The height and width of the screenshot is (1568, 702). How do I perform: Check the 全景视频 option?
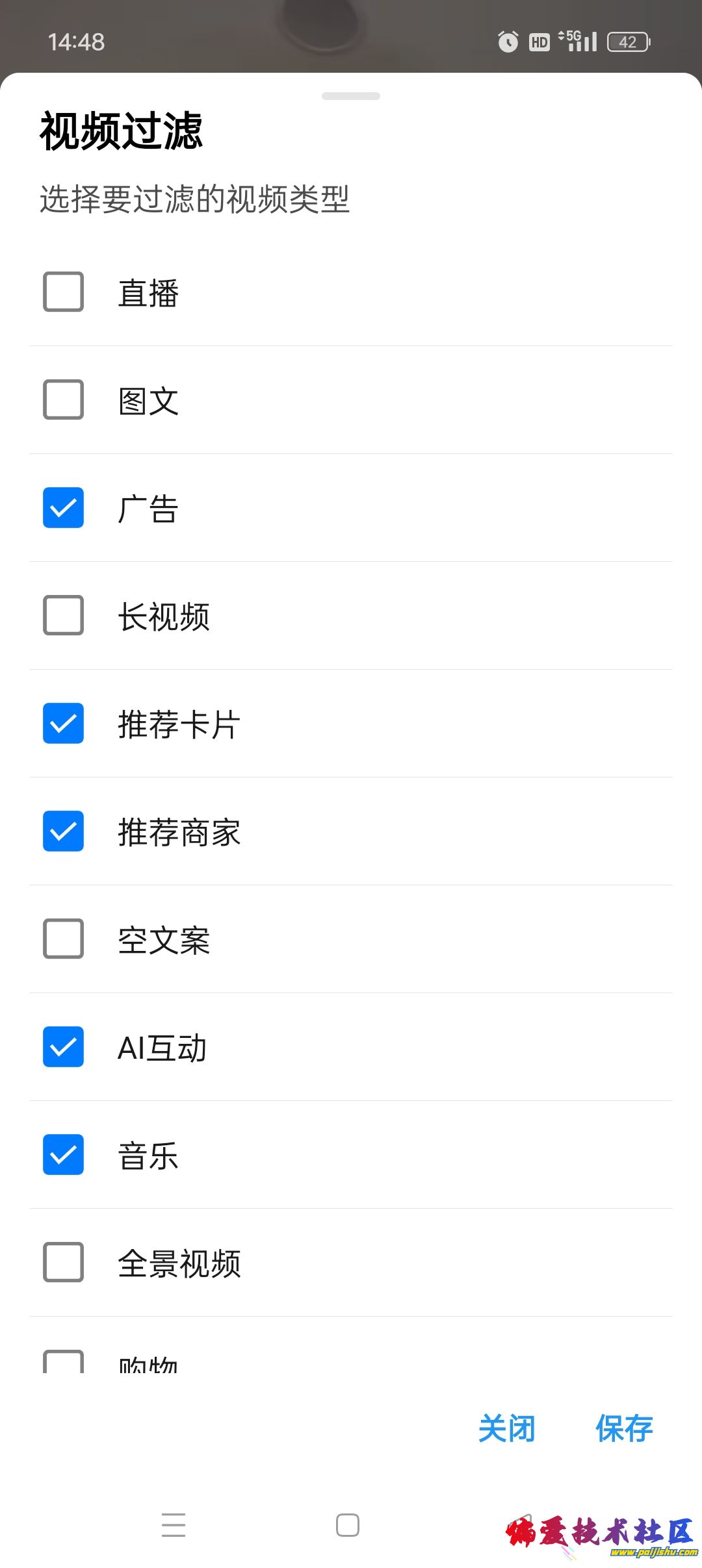pyautogui.click(x=63, y=1263)
